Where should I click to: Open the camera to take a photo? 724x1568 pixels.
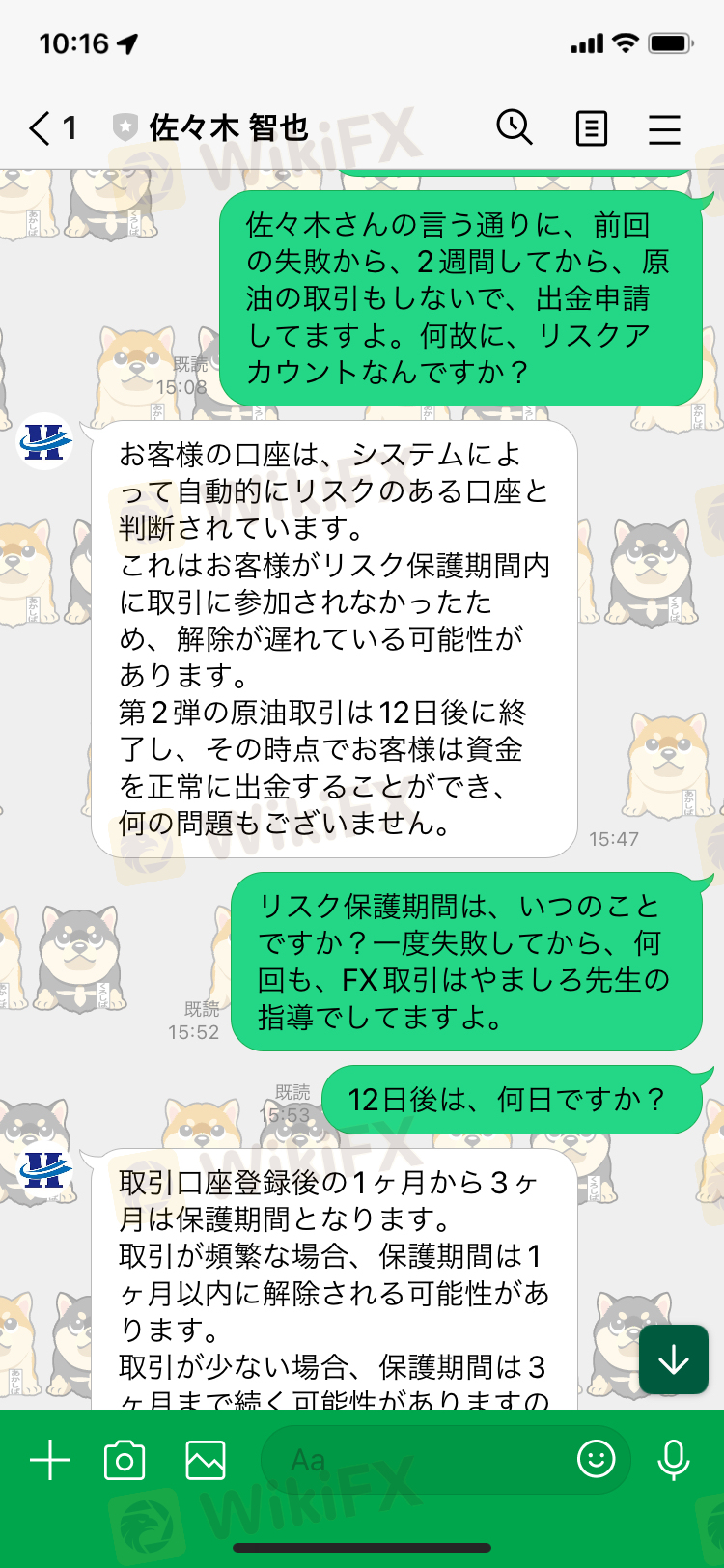125,1460
